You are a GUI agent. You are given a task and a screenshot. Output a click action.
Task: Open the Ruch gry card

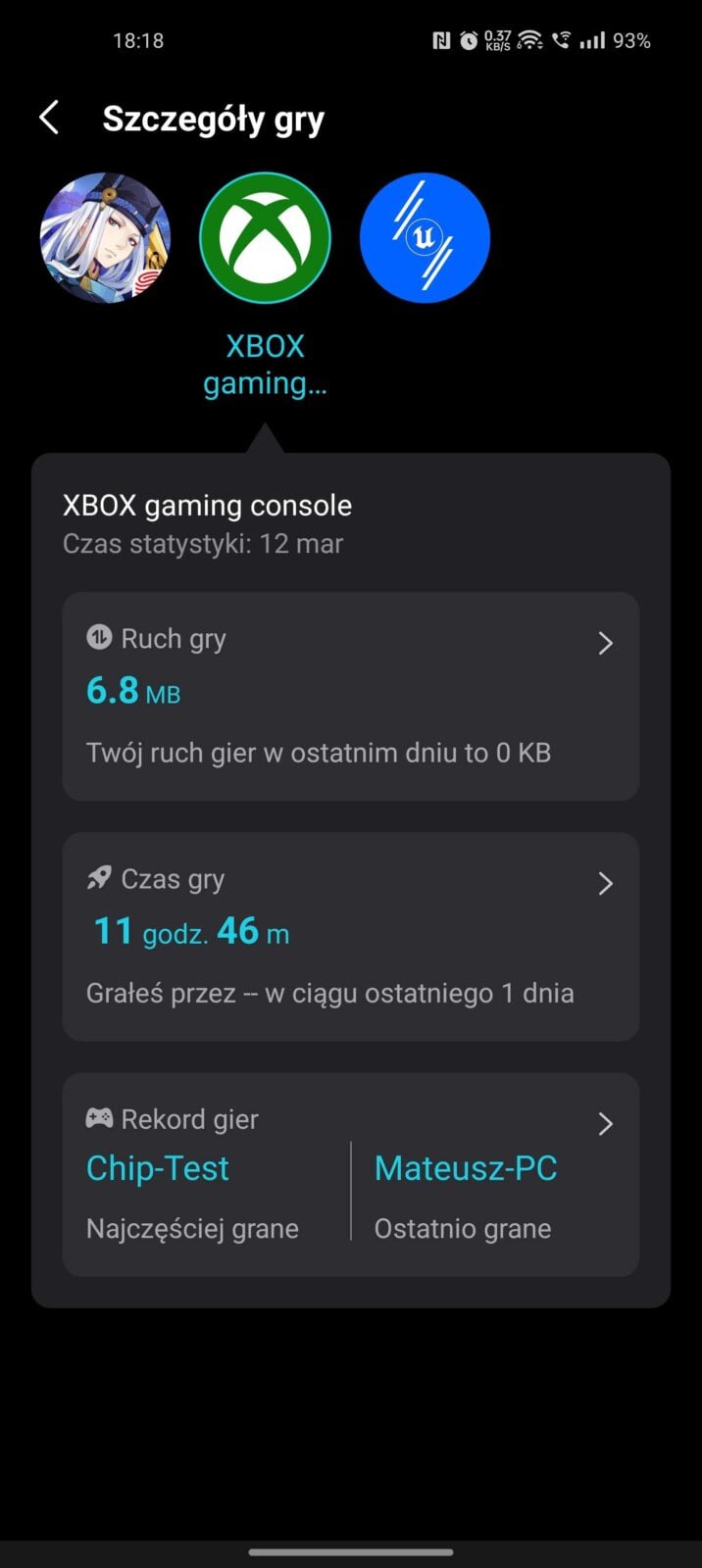(350, 696)
